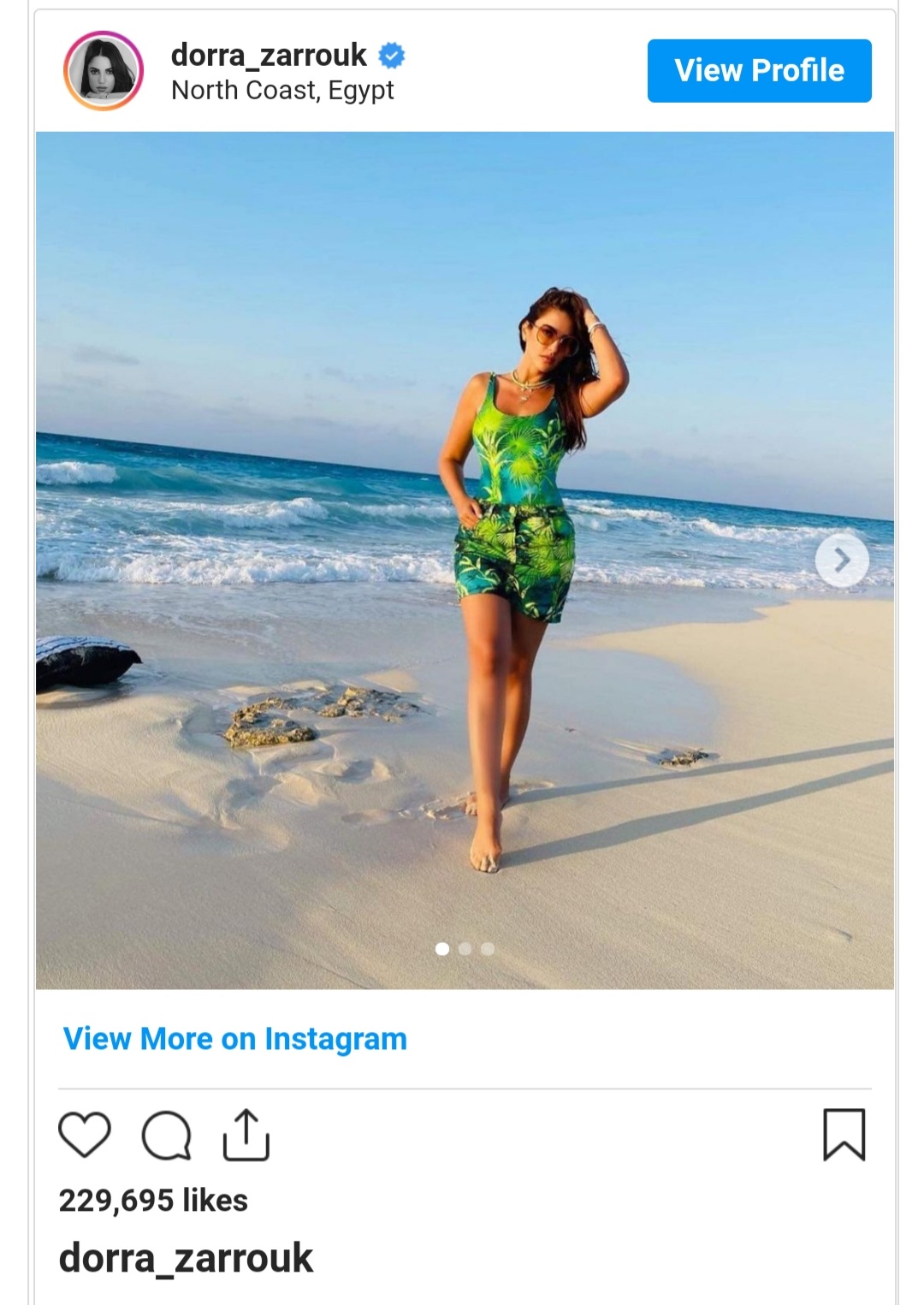Tap the dorra_zarrouk caption username
The image size is (924, 1305).
pyautogui.click(x=186, y=1258)
